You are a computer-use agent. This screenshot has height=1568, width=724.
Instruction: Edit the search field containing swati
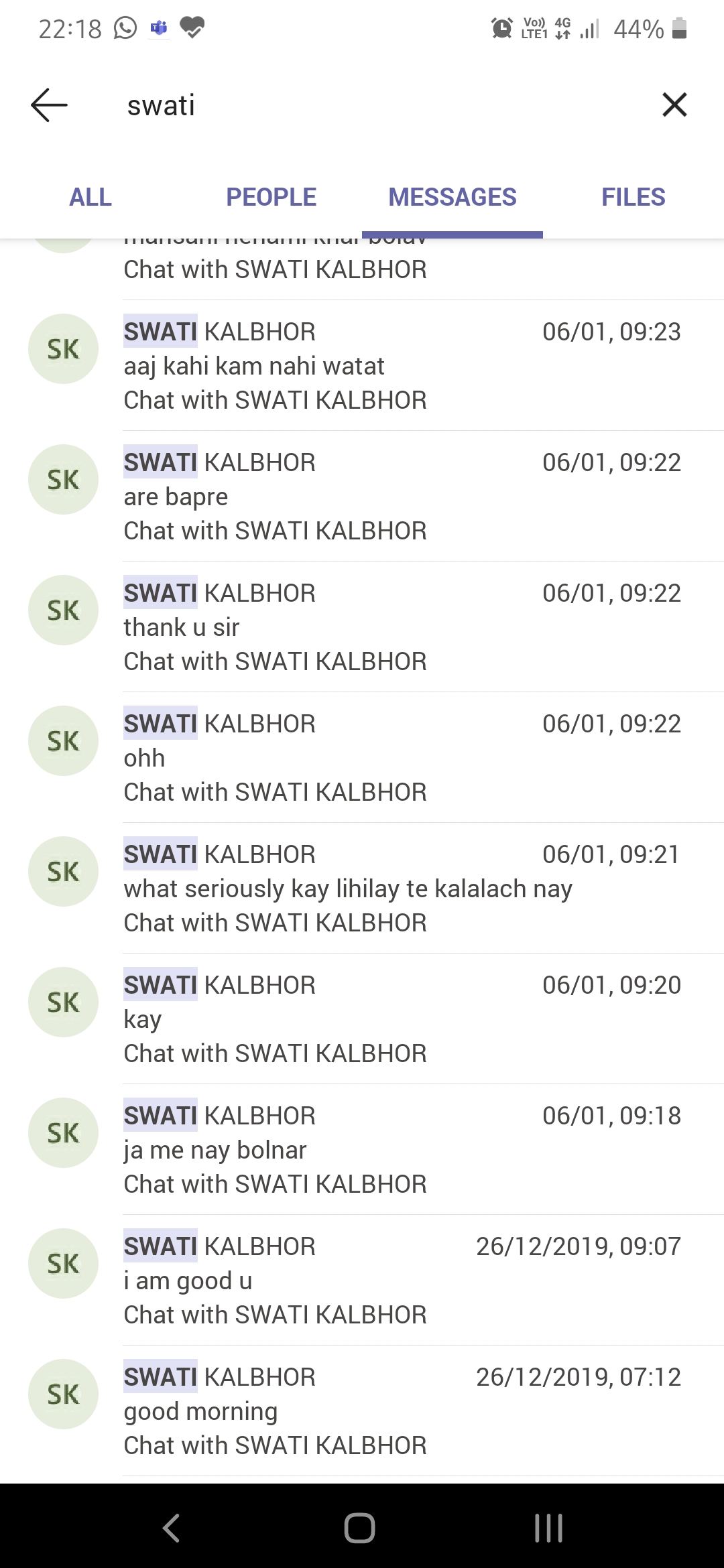pos(375,105)
